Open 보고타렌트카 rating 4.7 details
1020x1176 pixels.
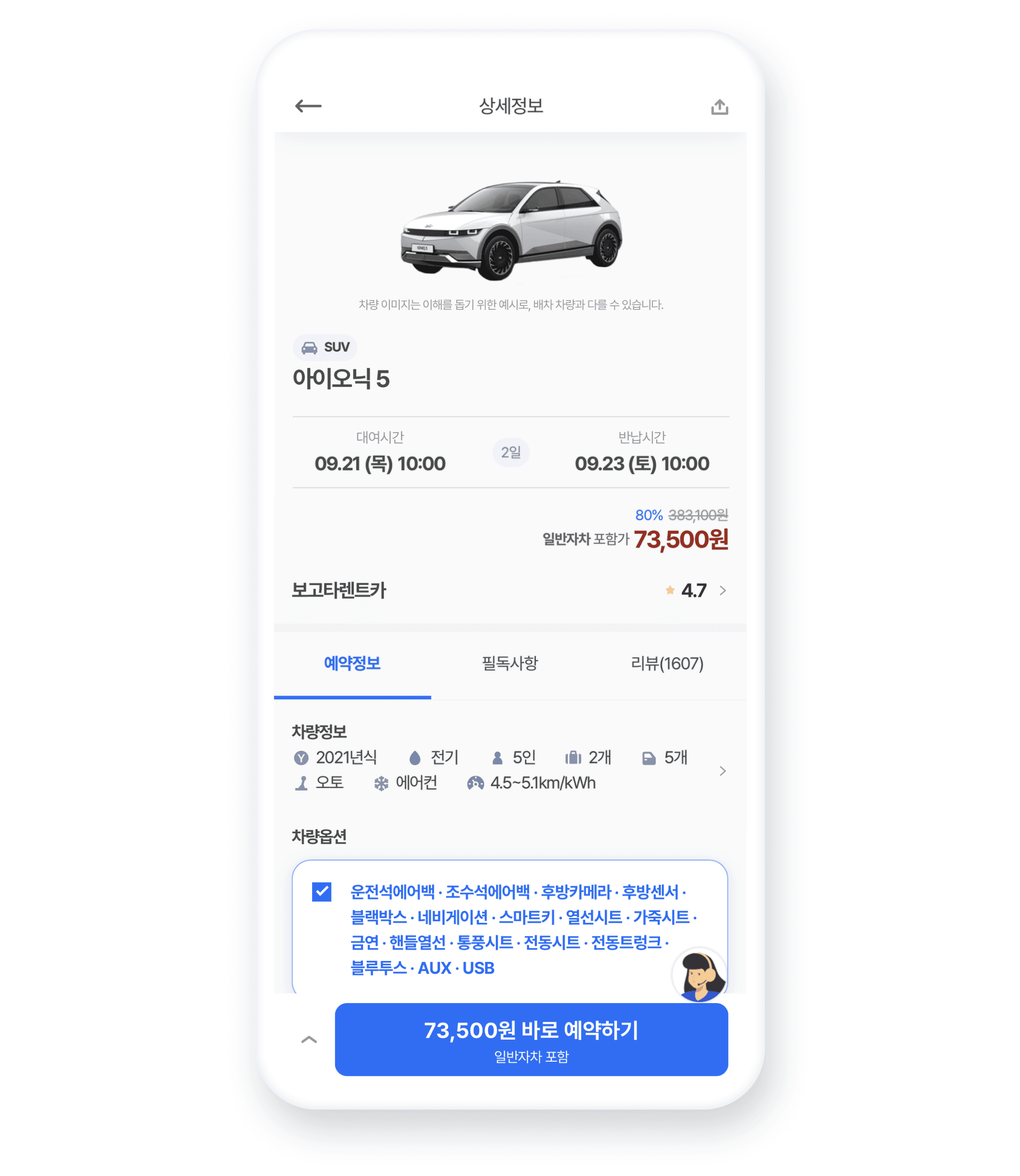point(722,590)
